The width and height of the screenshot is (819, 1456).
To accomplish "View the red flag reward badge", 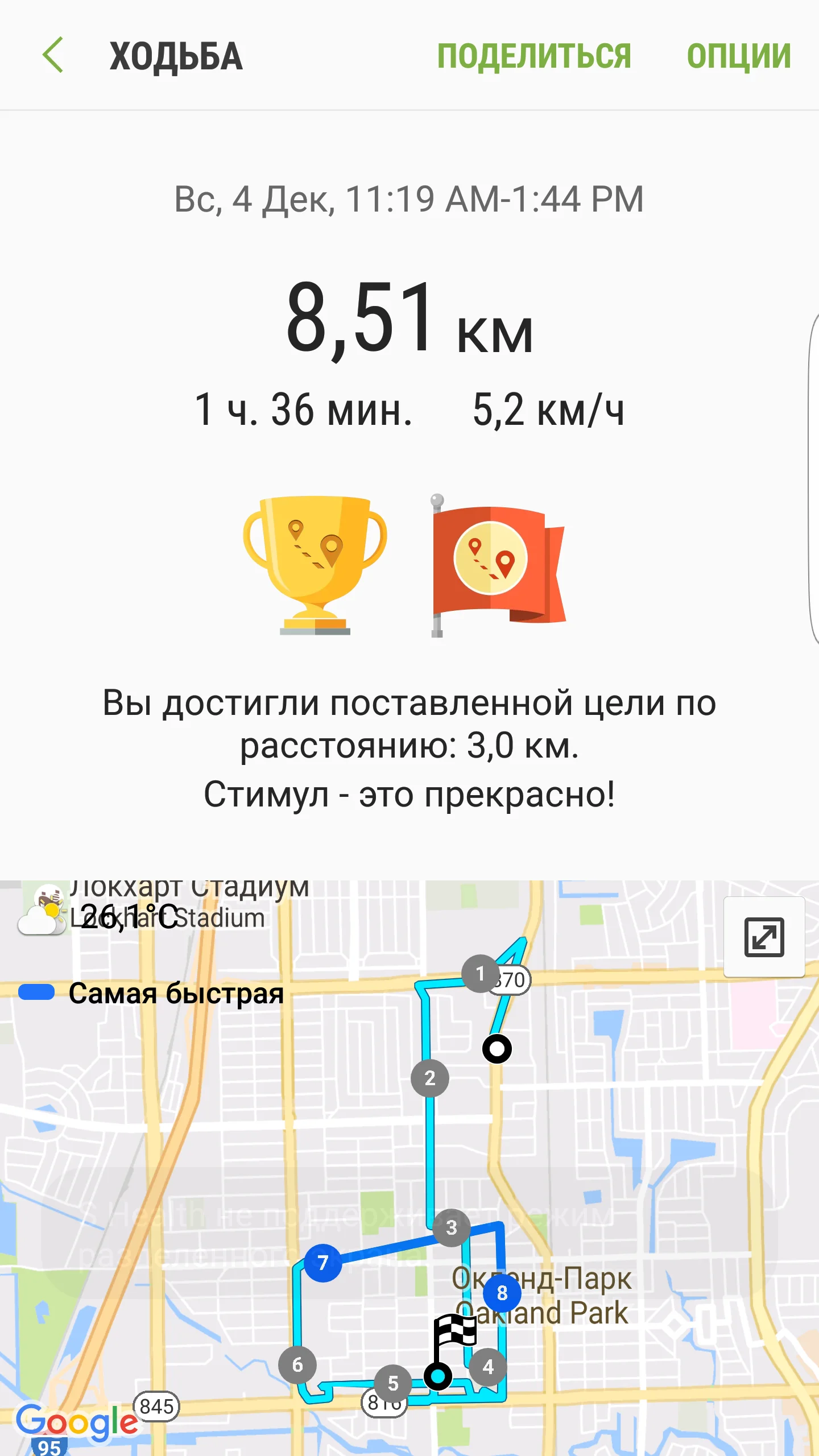I will pyautogui.click(x=497, y=565).
